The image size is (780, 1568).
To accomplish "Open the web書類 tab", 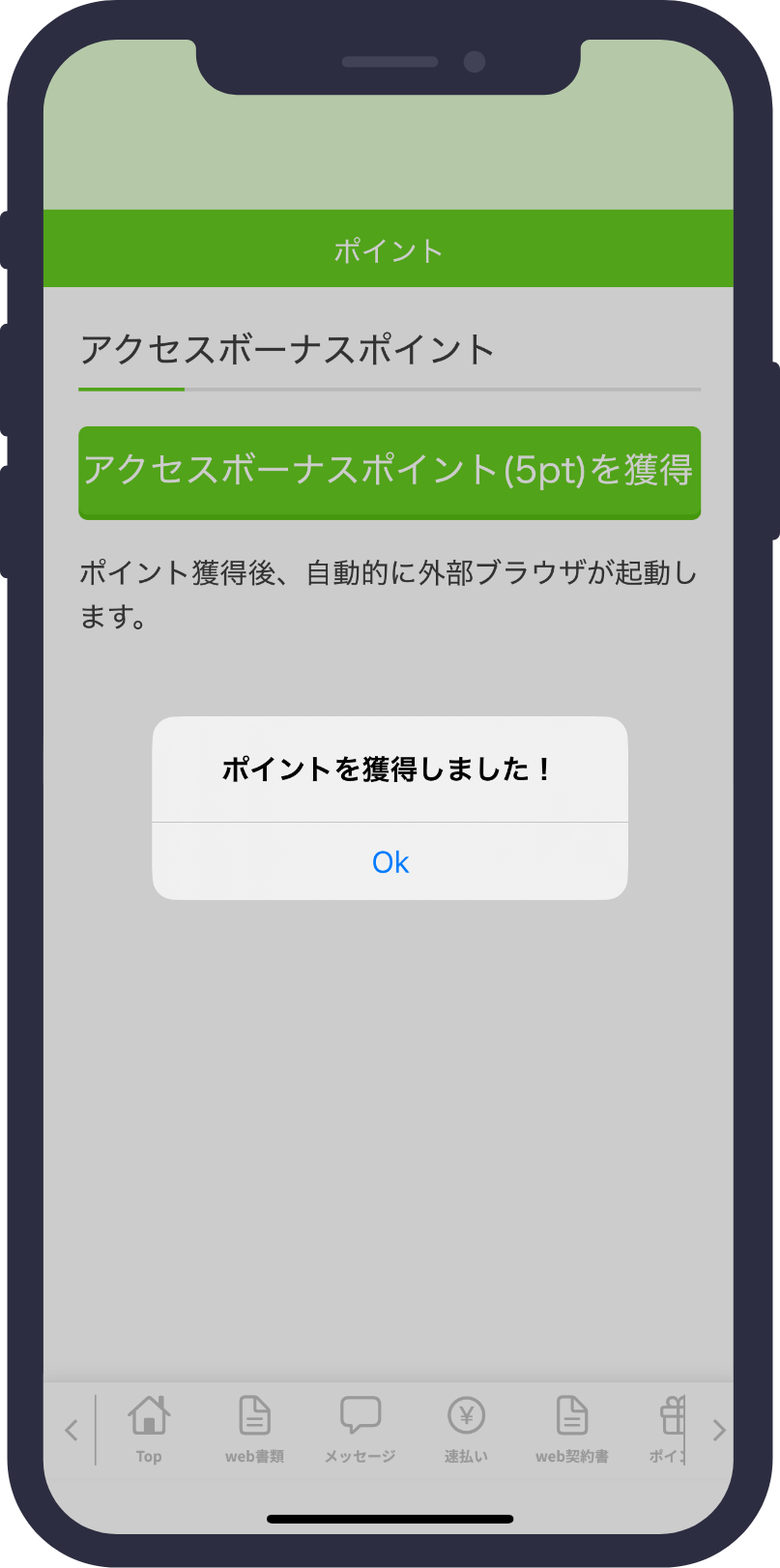I will coord(254,1429).
